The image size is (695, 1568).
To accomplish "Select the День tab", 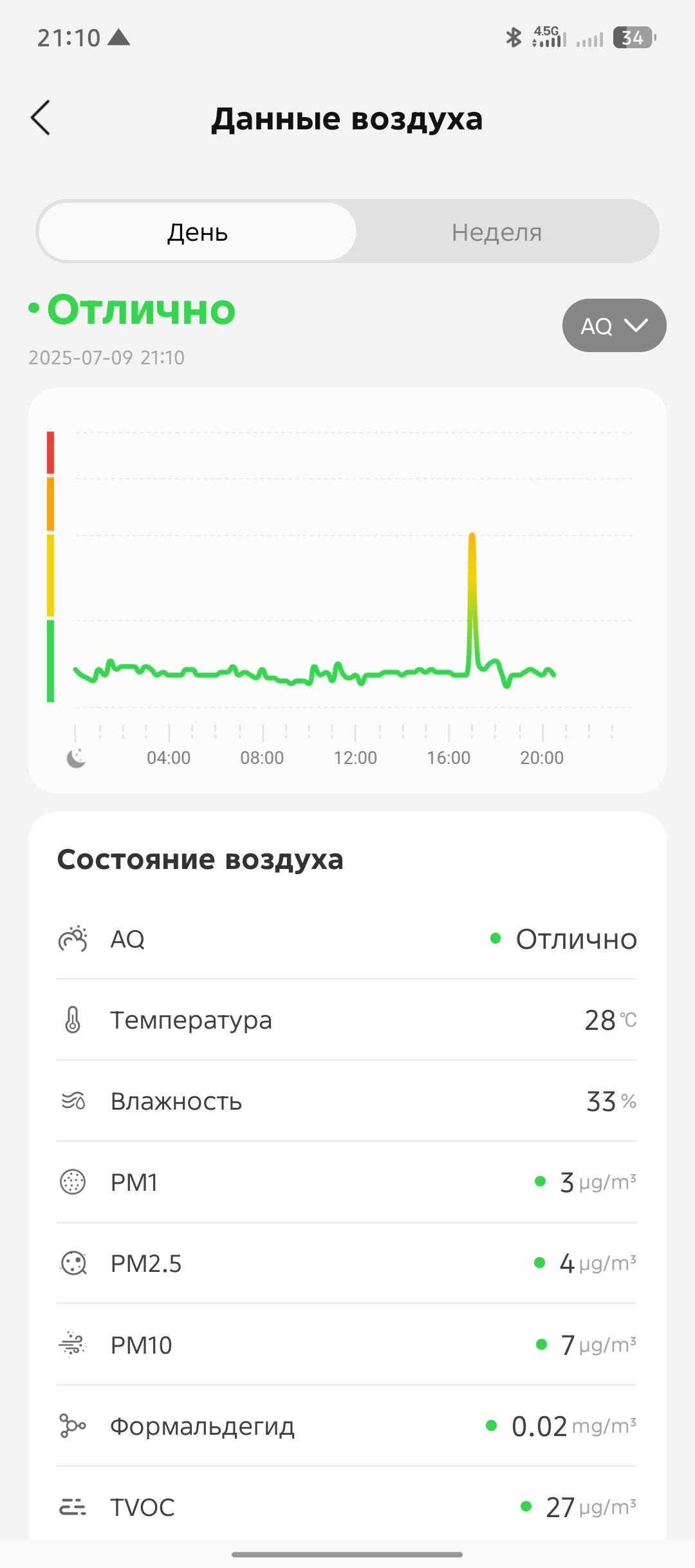I will [198, 232].
